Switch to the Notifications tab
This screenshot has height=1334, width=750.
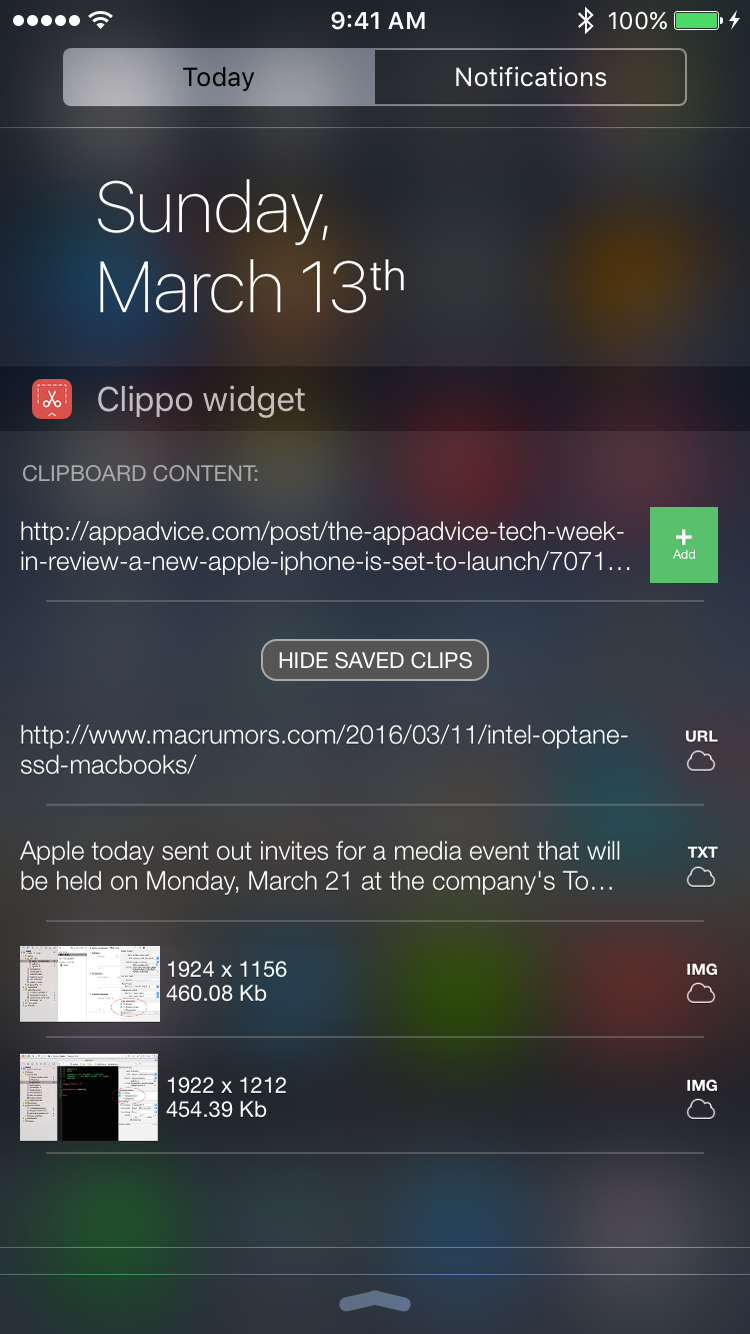(530, 78)
